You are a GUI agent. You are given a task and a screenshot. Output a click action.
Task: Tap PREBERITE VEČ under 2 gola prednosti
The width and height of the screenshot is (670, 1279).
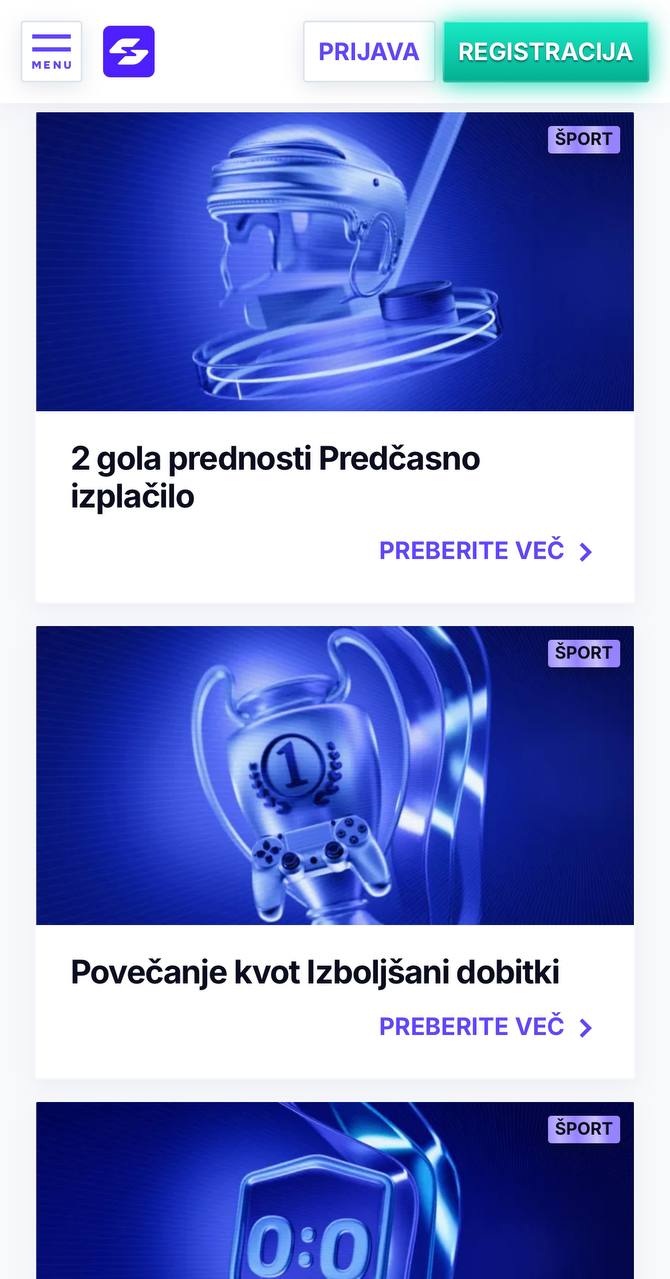[487, 551]
